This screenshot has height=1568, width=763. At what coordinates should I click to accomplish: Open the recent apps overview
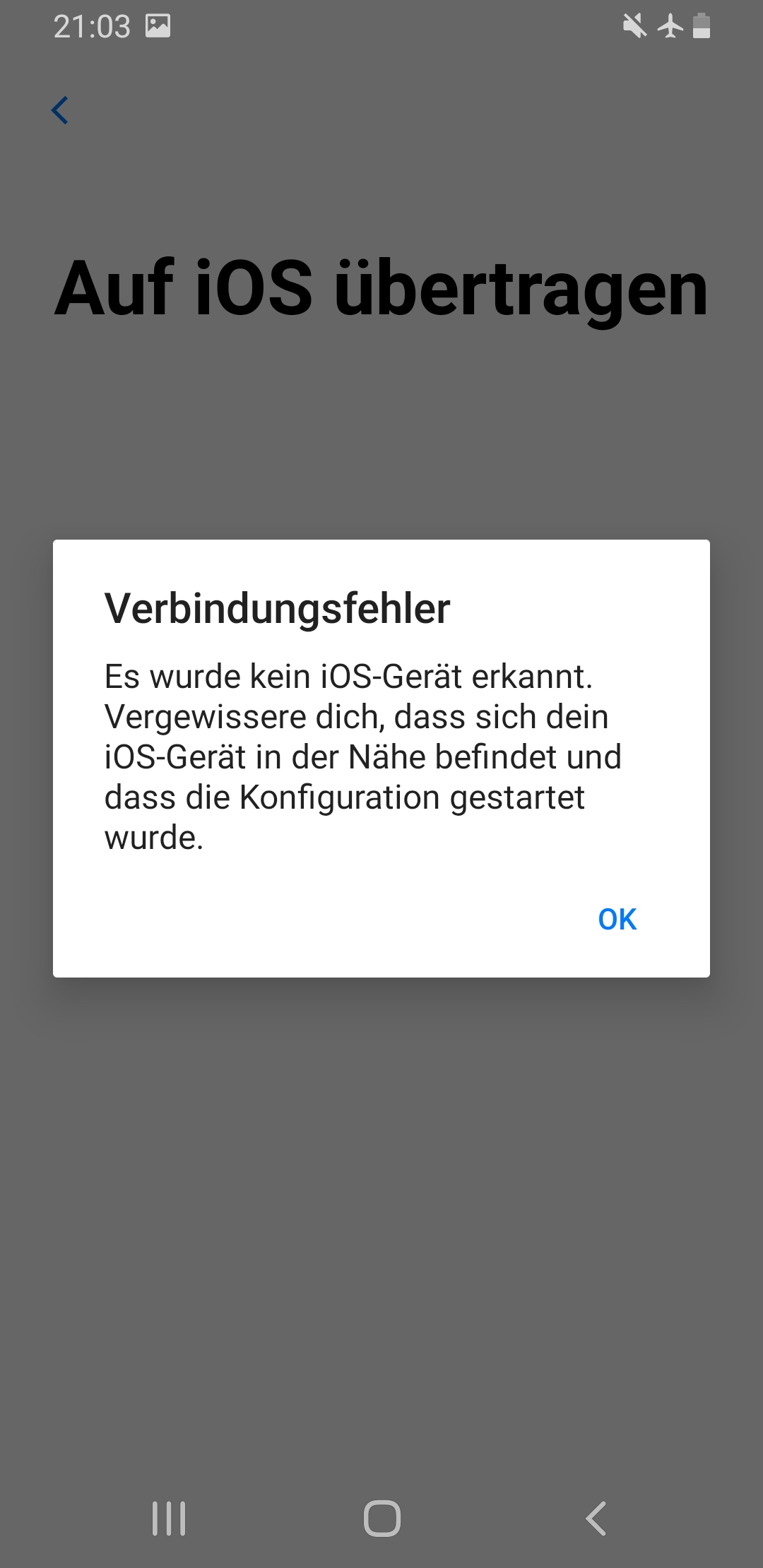coord(169,1518)
